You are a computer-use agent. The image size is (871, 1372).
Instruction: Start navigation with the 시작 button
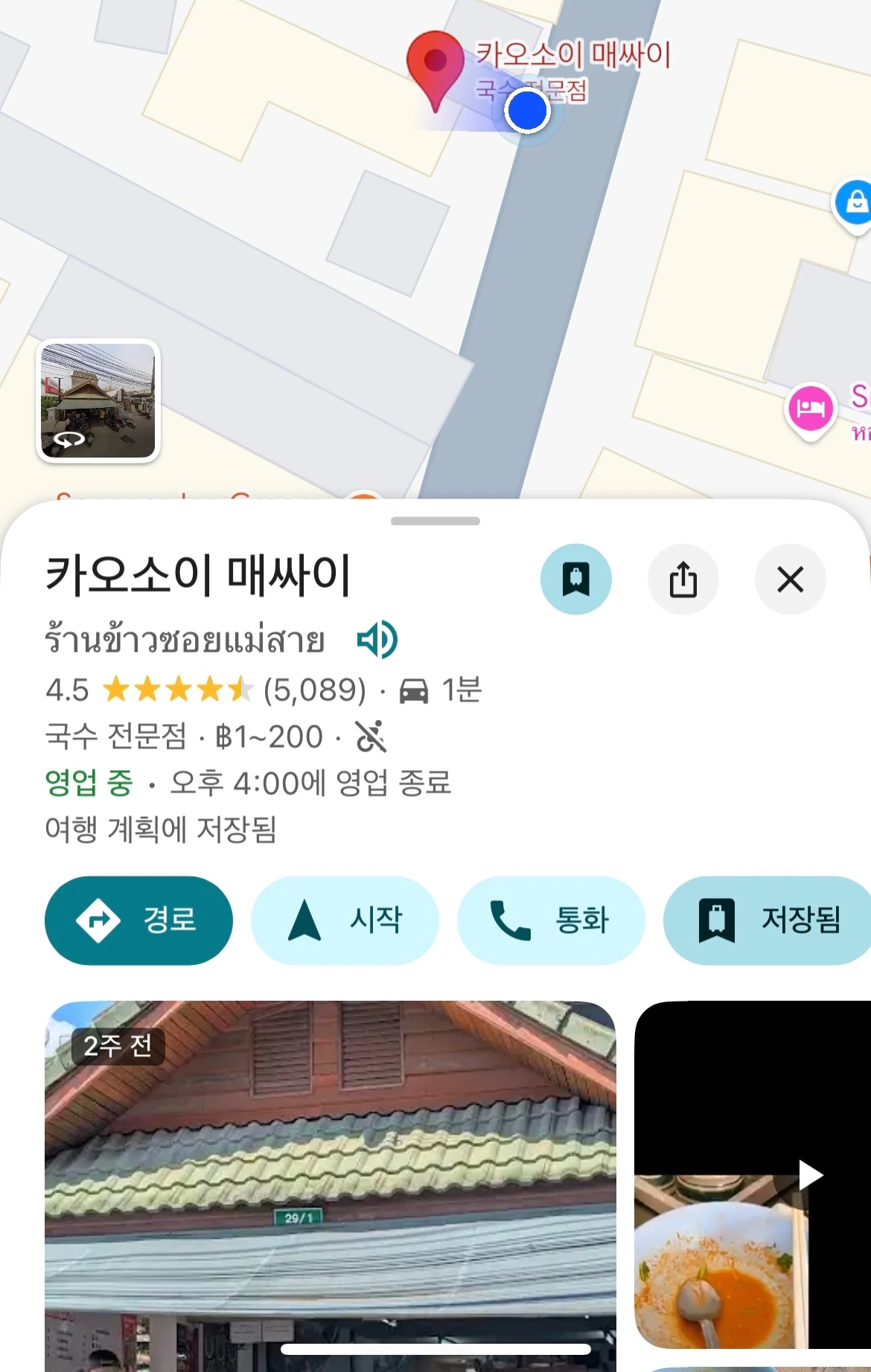345,920
